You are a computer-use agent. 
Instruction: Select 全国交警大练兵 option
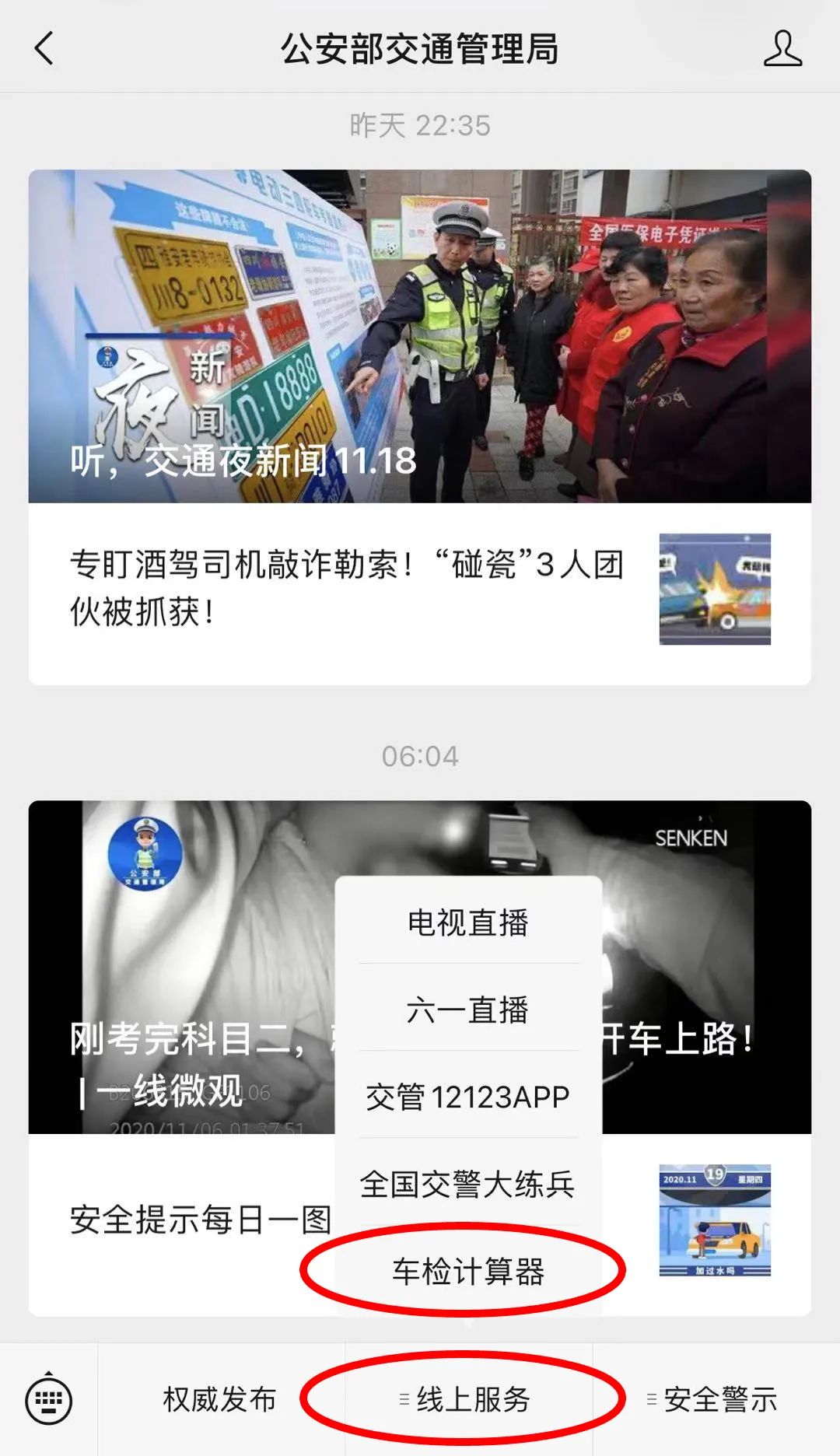coord(468,1185)
